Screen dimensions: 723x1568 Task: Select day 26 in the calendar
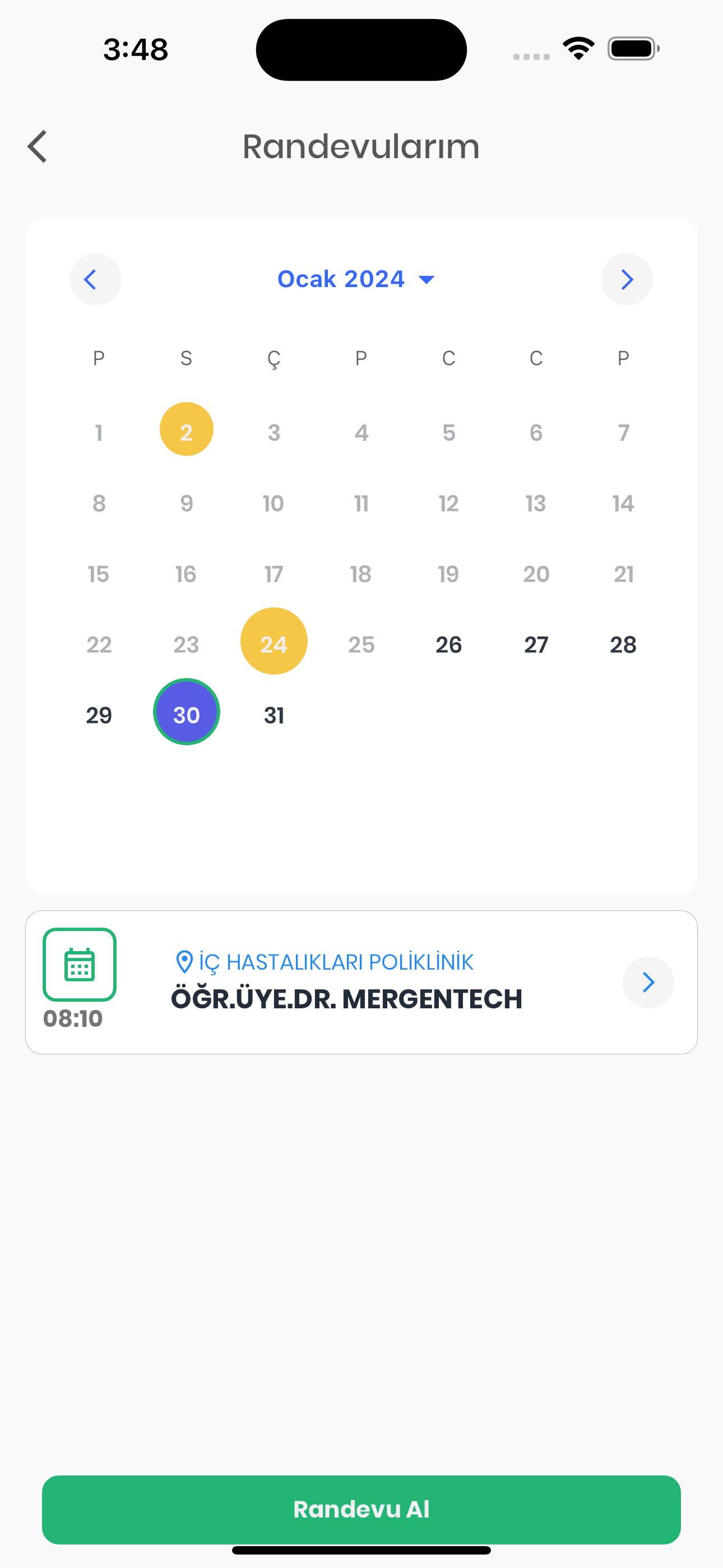point(448,644)
